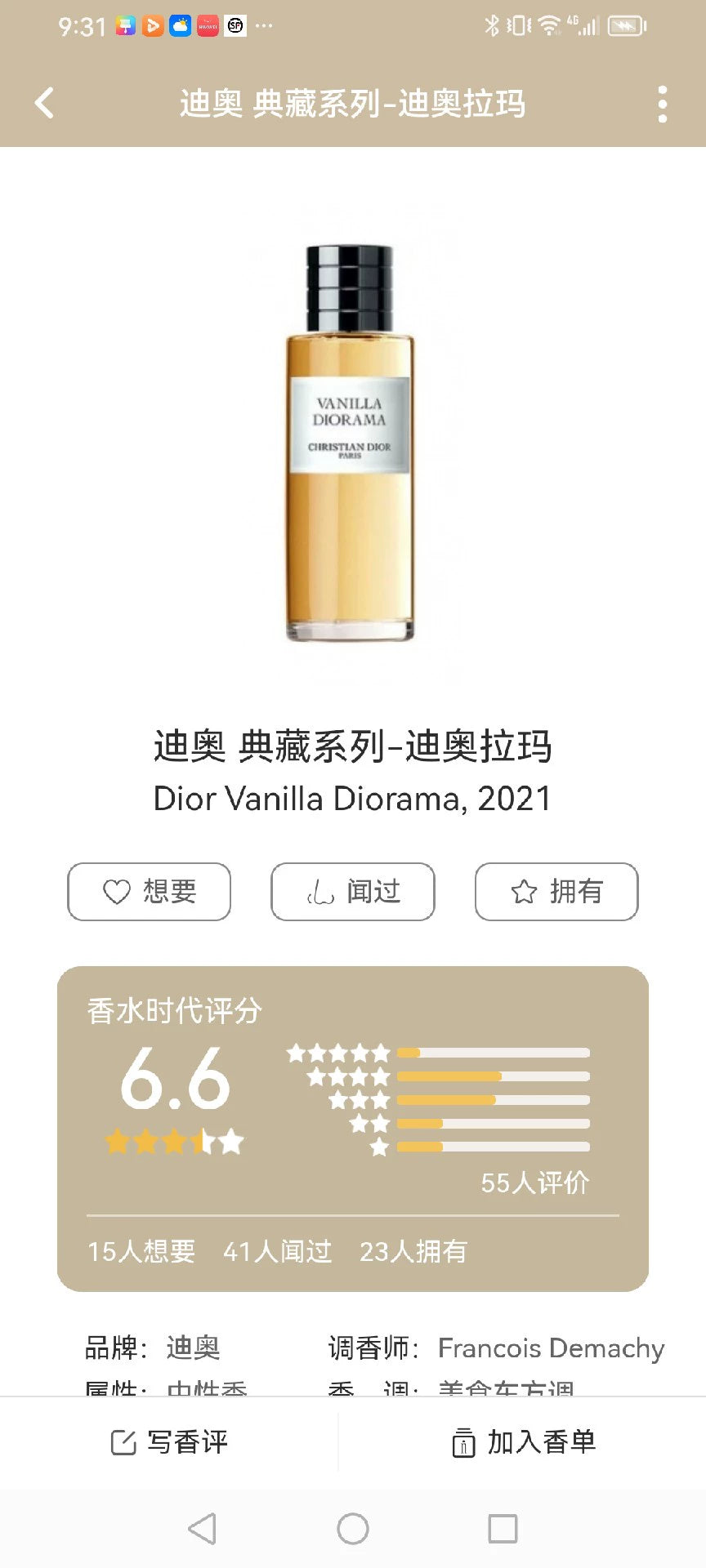
Task: Tap the system home button
Action: coord(353,1529)
